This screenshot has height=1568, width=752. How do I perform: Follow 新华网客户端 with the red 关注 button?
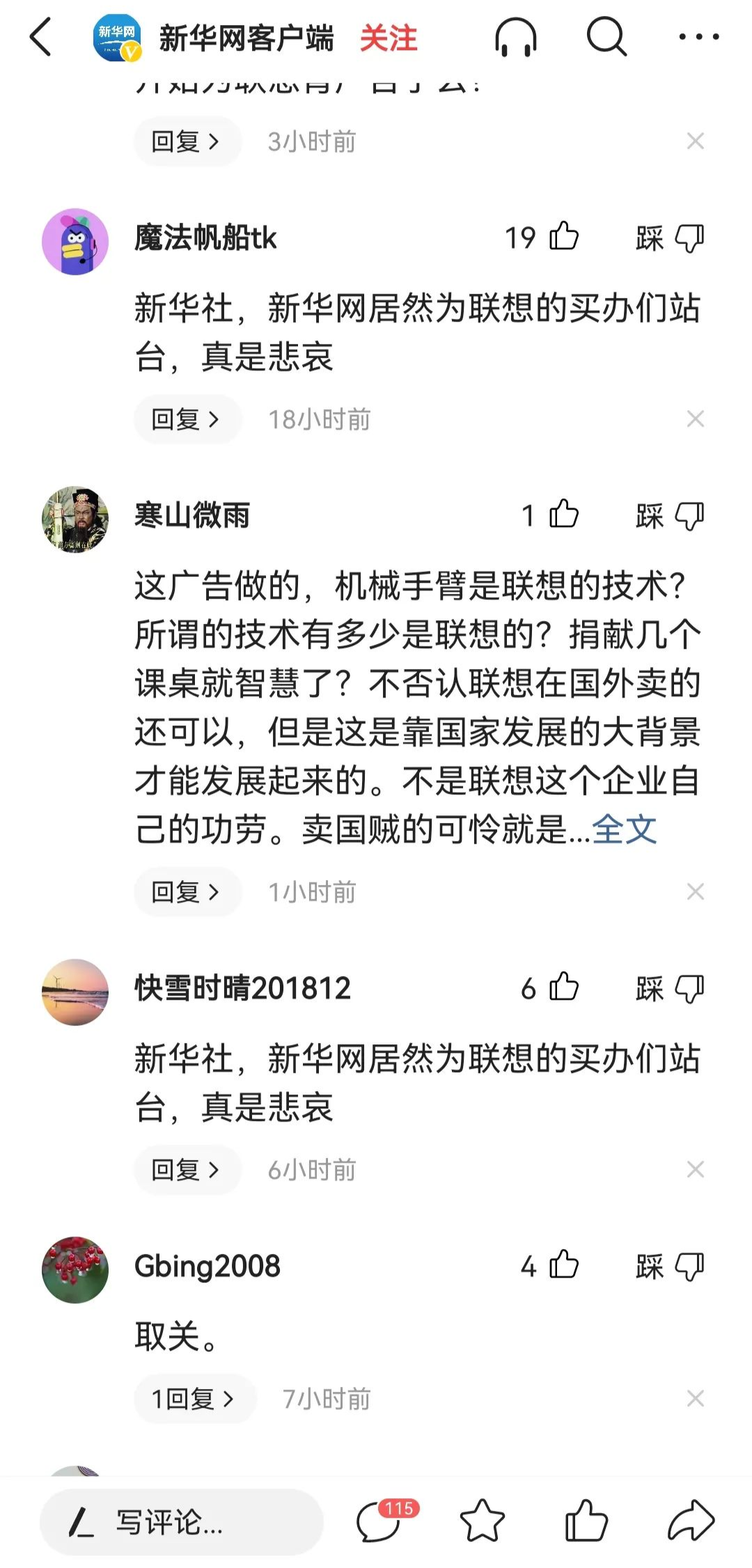(389, 38)
